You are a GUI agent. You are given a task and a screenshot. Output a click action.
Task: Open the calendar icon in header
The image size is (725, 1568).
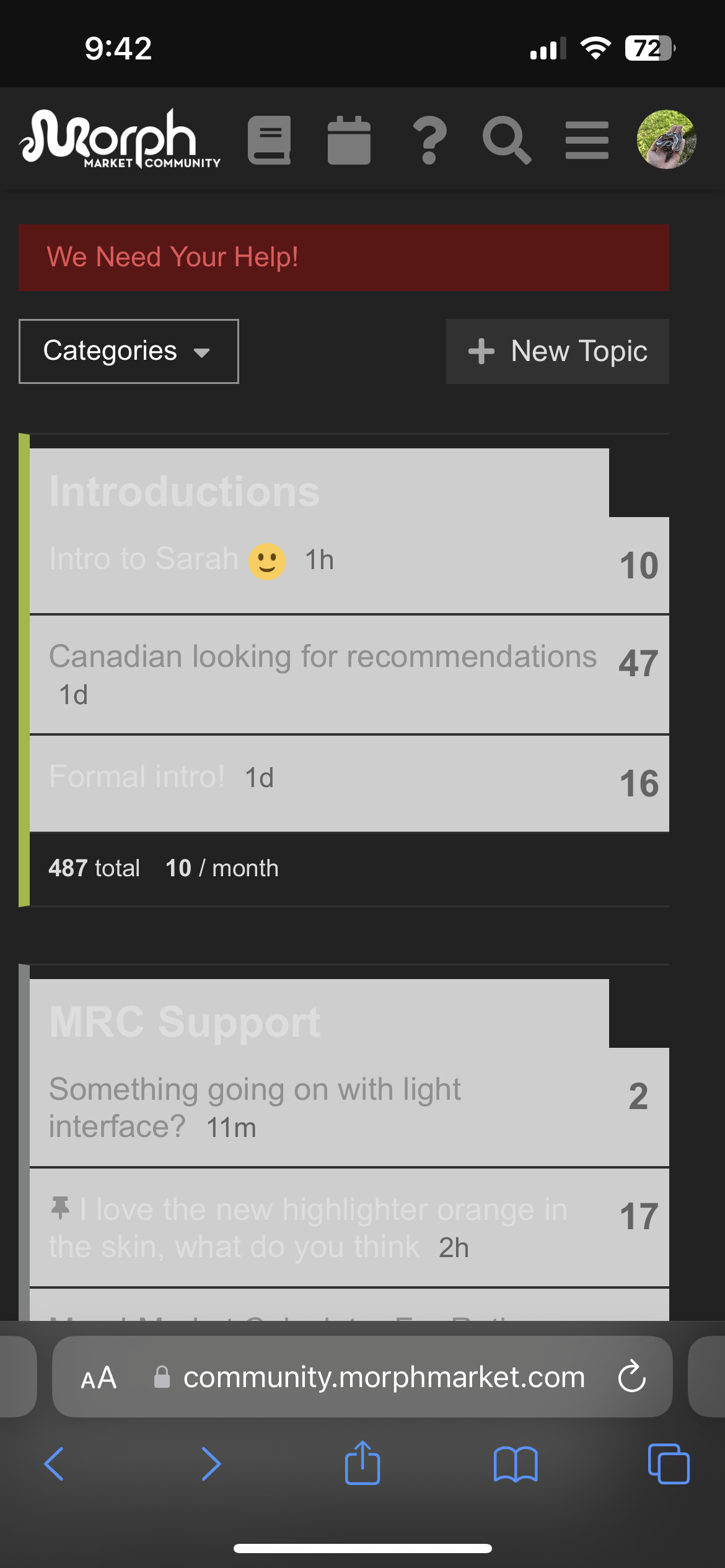[x=349, y=140]
